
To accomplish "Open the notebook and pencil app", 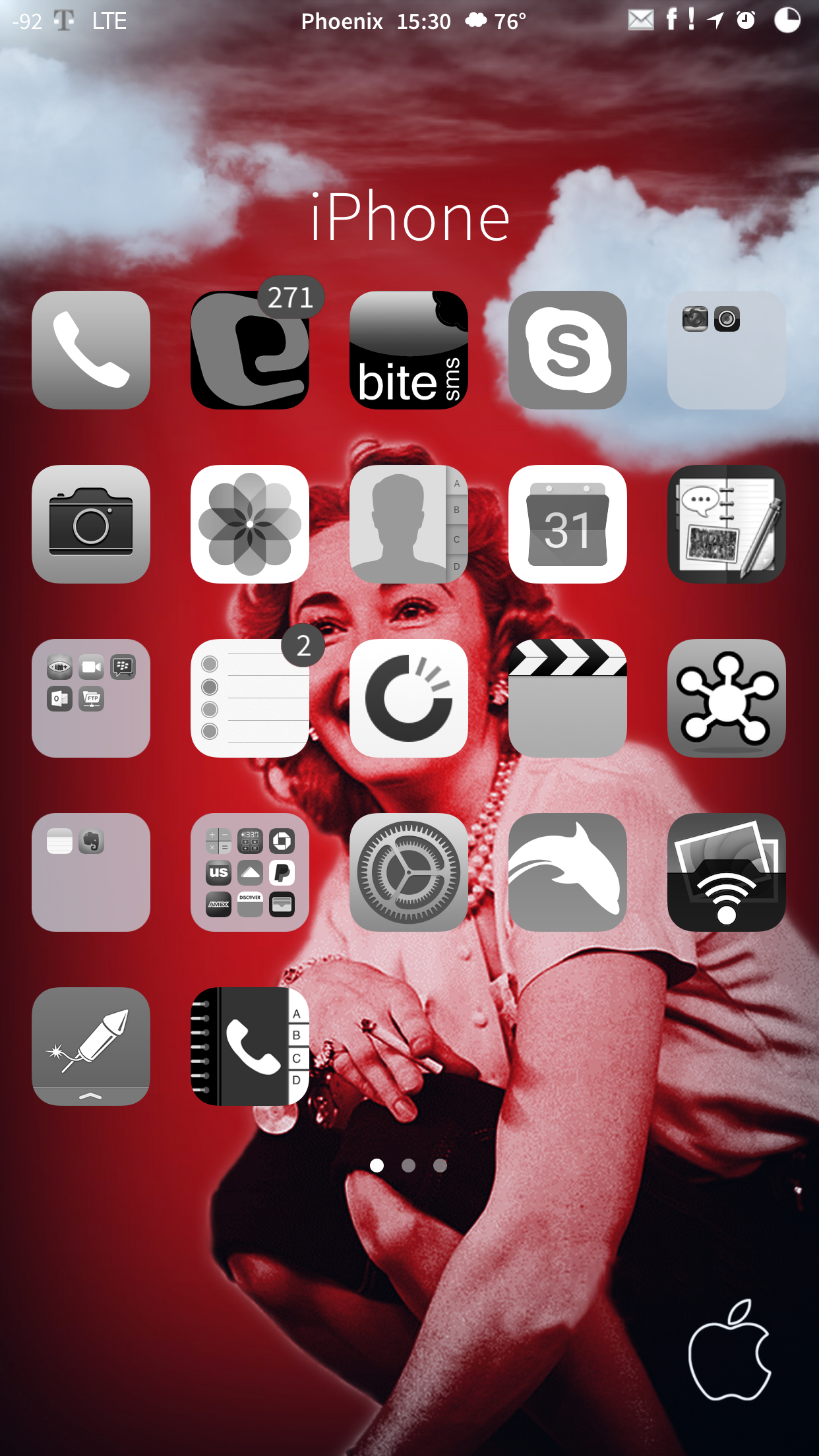I will click(727, 524).
